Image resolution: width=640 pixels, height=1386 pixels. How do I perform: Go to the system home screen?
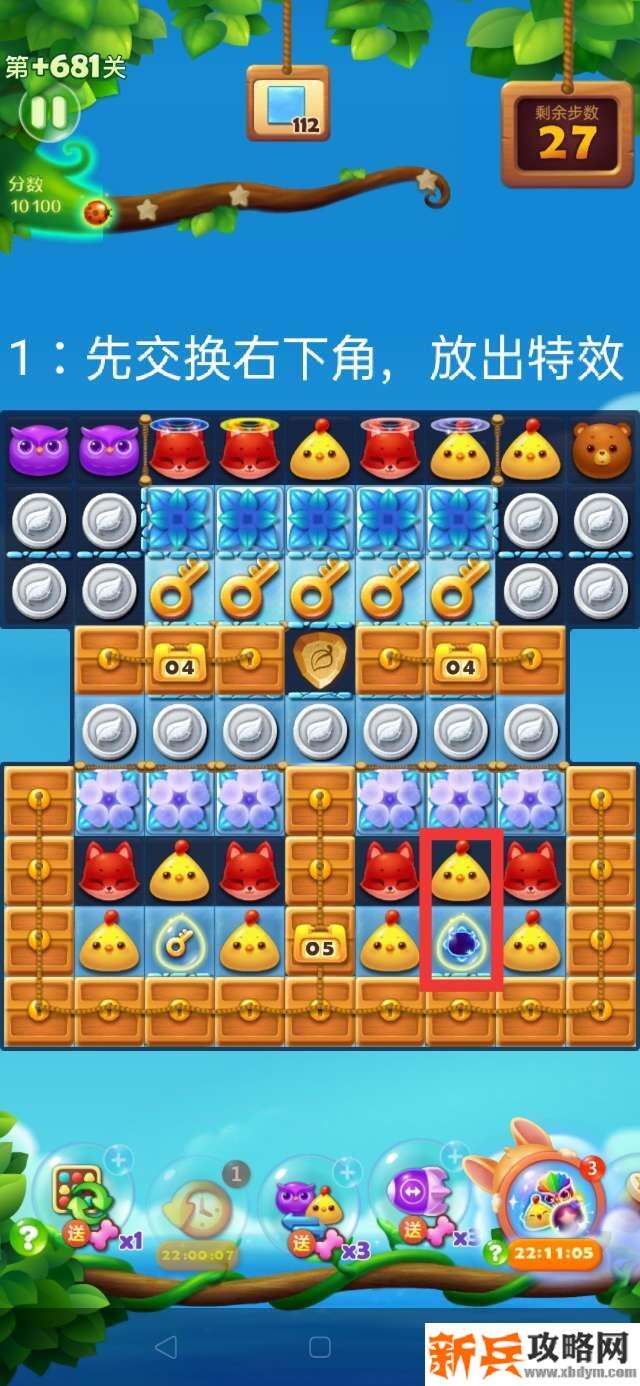[320, 1347]
